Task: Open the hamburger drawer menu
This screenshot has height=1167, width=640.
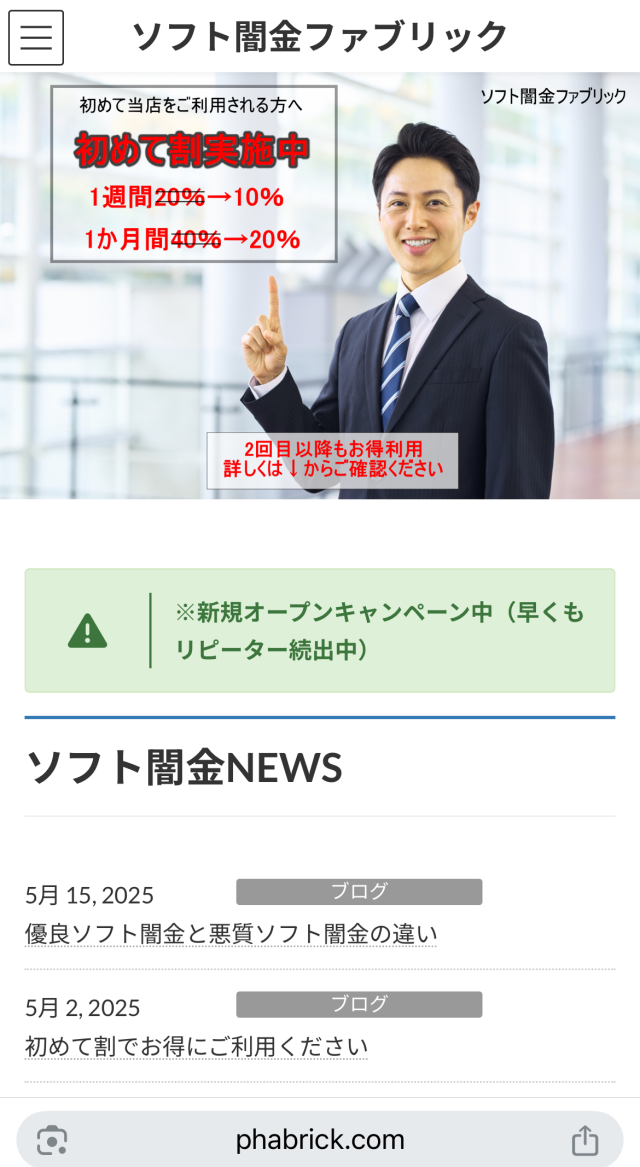Action: 36,37
